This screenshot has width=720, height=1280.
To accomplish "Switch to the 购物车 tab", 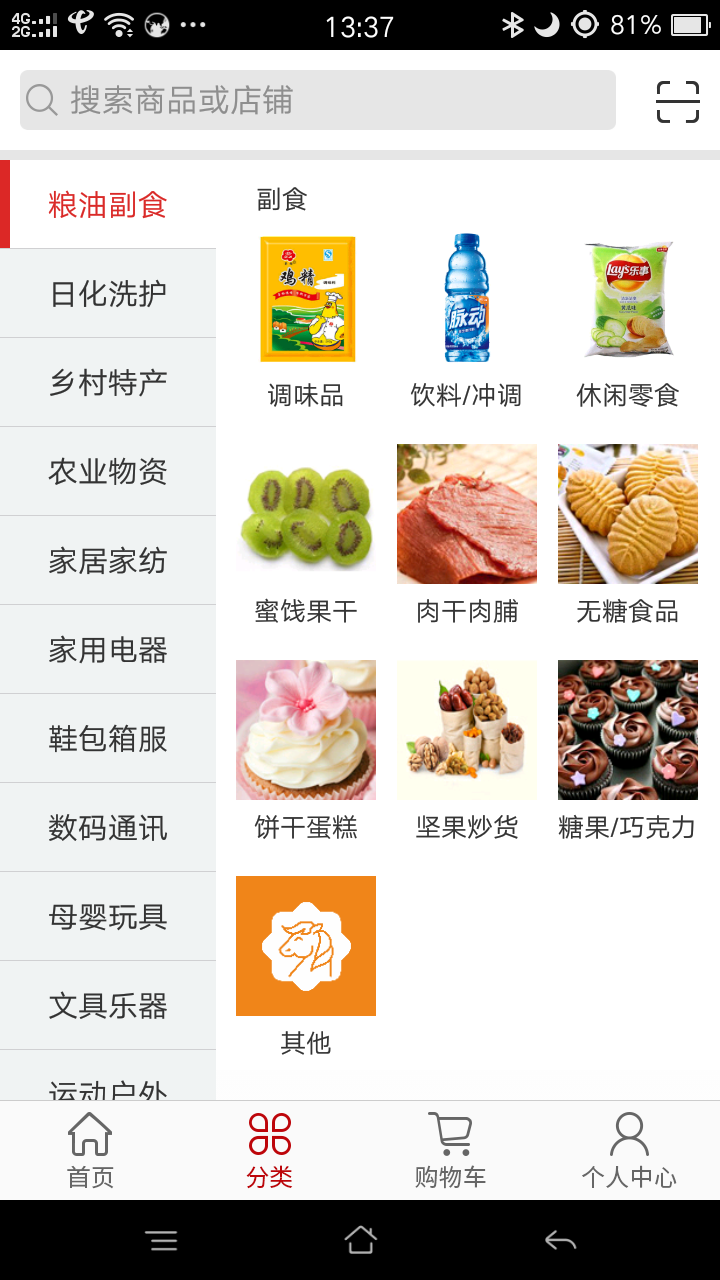I will 450,1150.
